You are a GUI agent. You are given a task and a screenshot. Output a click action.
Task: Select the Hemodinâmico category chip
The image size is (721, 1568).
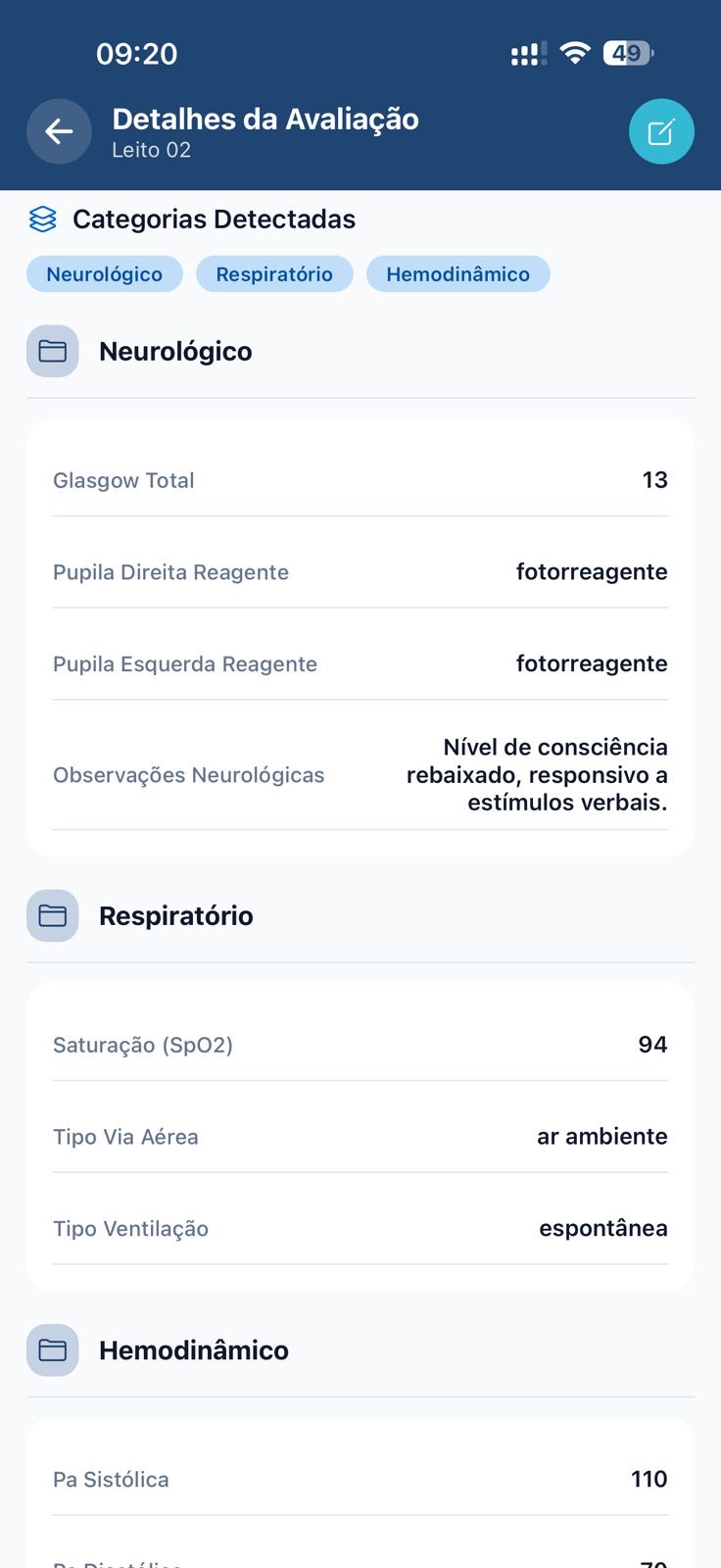(458, 274)
